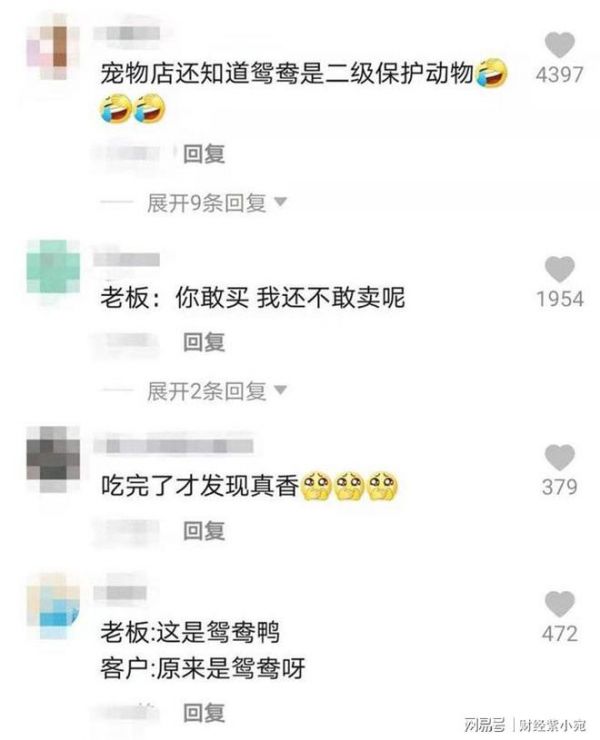Like the comment about 二级保护动物
Image resolution: width=600 pixels, height=740 pixels.
coord(560,45)
